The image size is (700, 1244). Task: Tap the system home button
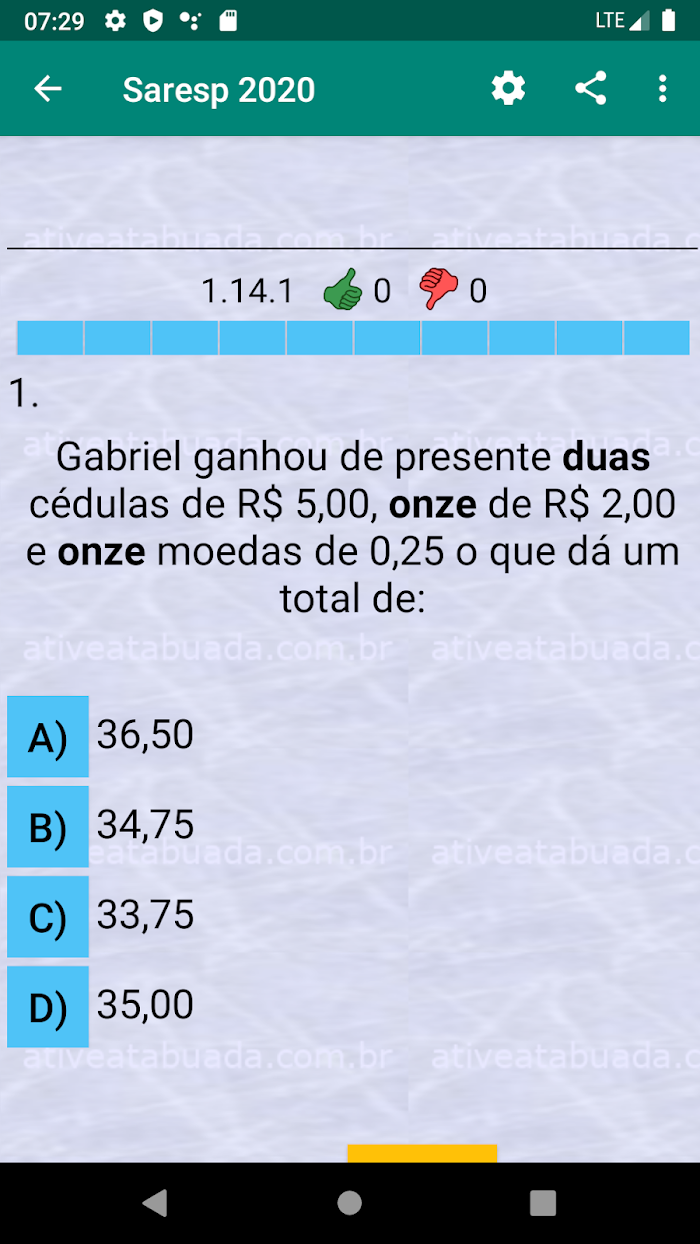[x=349, y=1203]
